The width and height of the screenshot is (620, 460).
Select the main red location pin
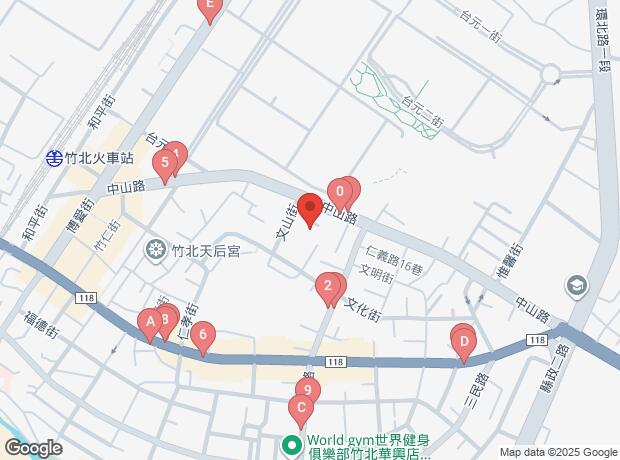pyautogui.click(x=309, y=211)
